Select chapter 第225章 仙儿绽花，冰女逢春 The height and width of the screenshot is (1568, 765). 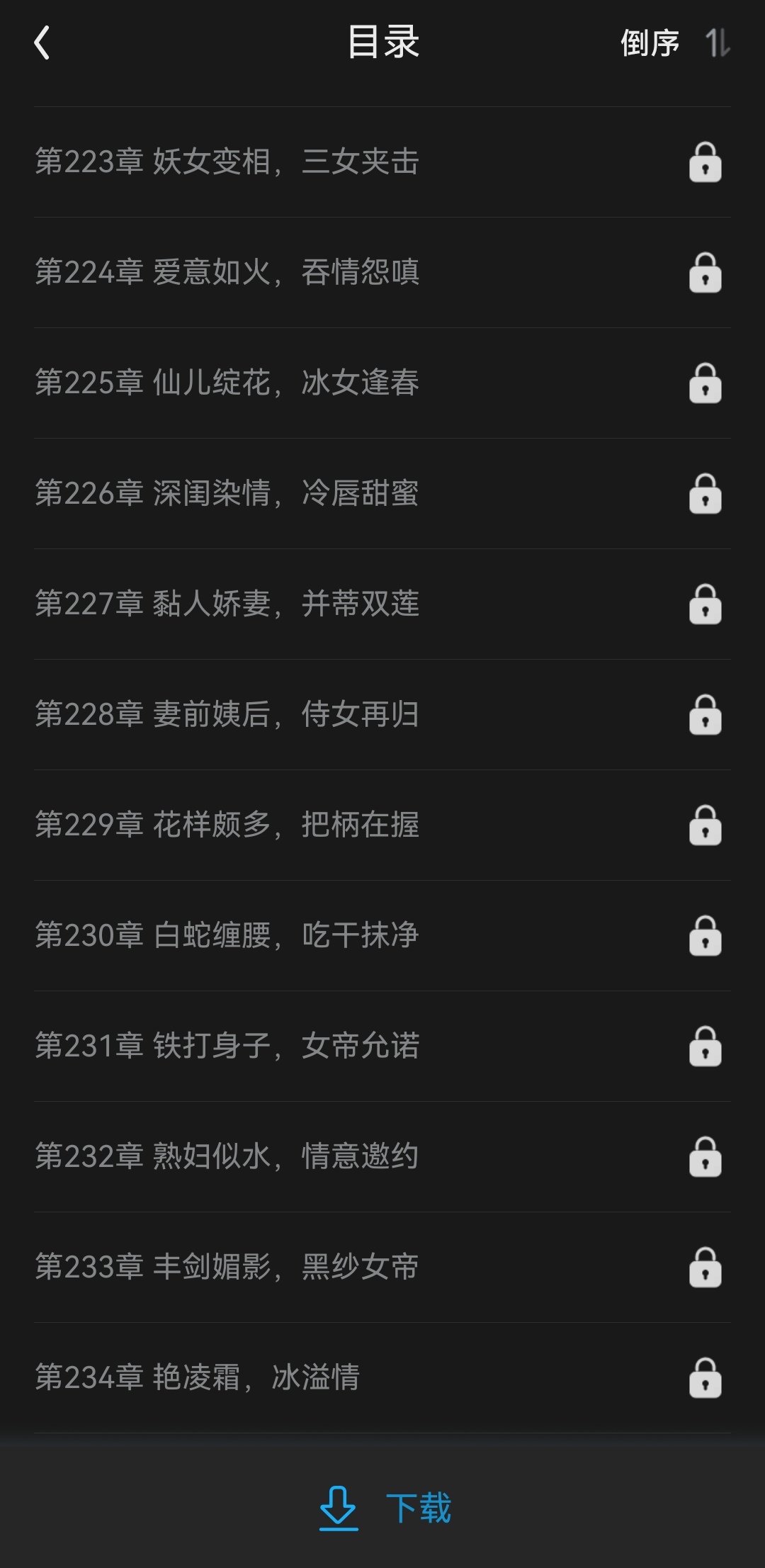(x=227, y=383)
